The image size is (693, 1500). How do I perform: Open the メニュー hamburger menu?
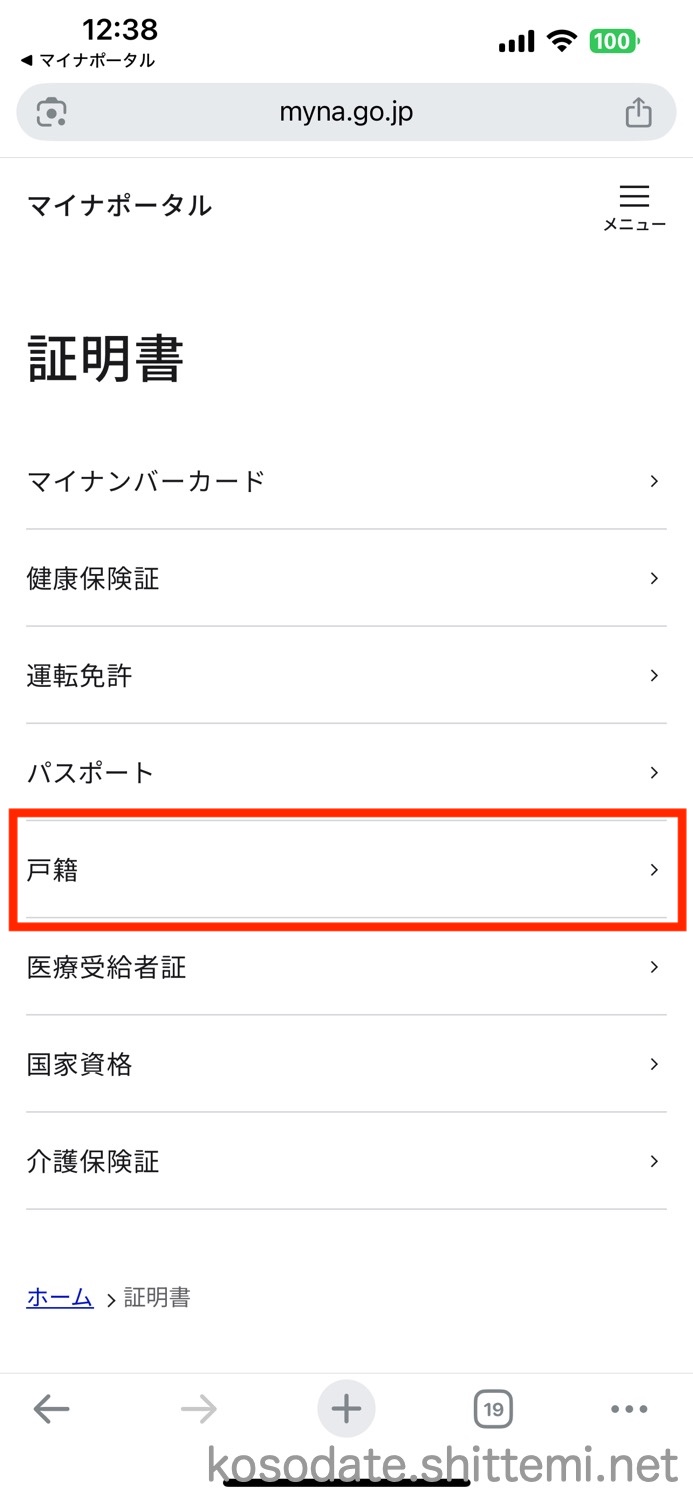[x=634, y=208]
